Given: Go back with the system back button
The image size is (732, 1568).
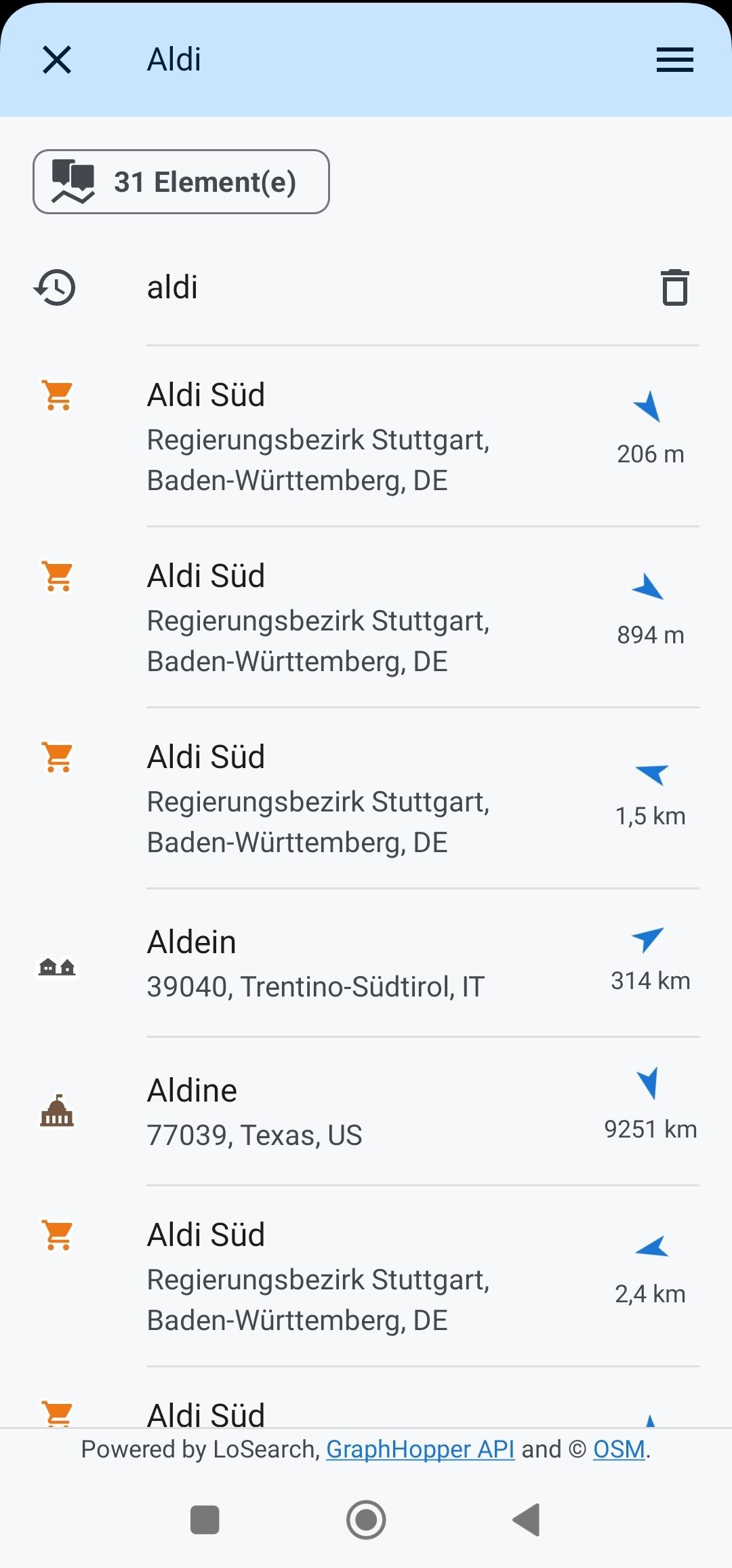Looking at the screenshot, I should pyautogui.click(x=527, y=1519).
